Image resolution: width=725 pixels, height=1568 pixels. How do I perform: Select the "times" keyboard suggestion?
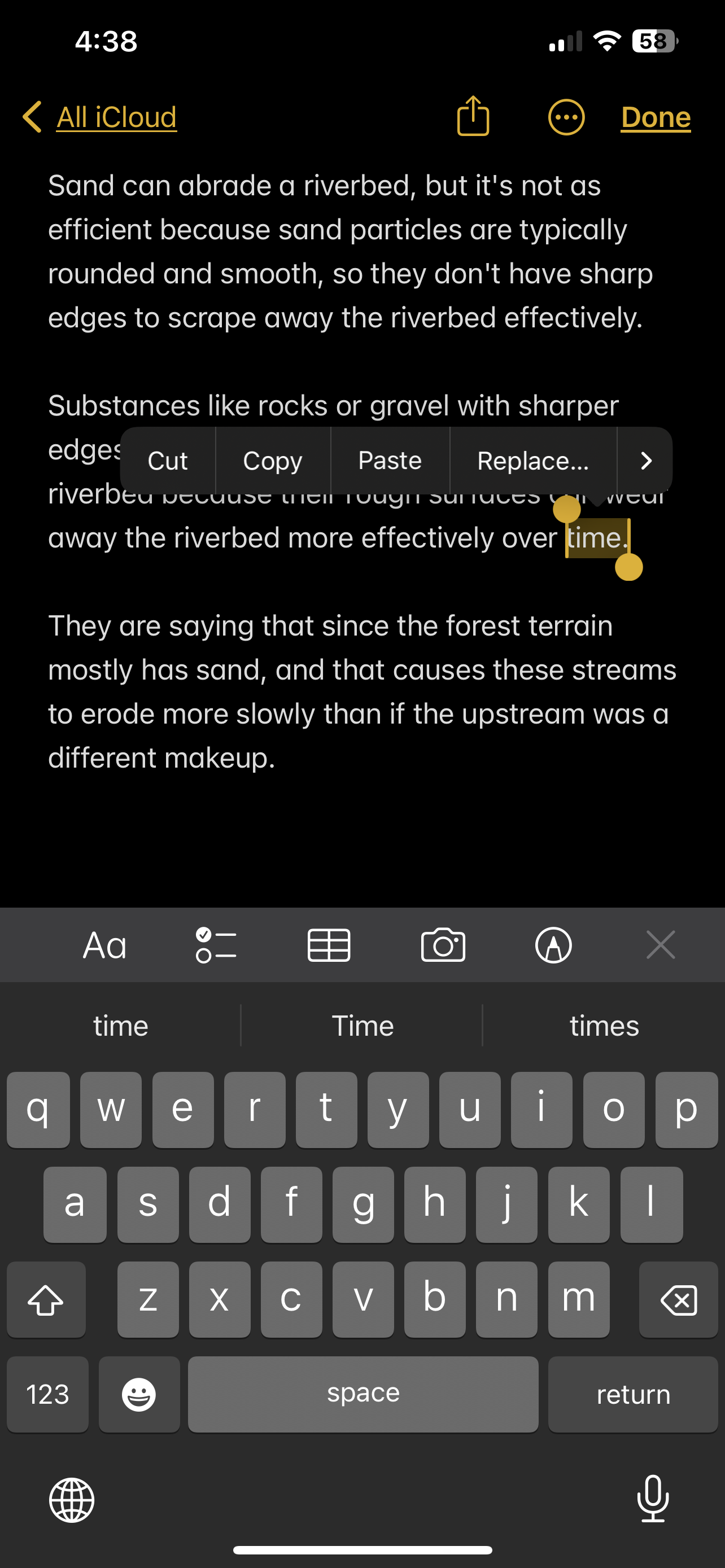[604, 1026]
